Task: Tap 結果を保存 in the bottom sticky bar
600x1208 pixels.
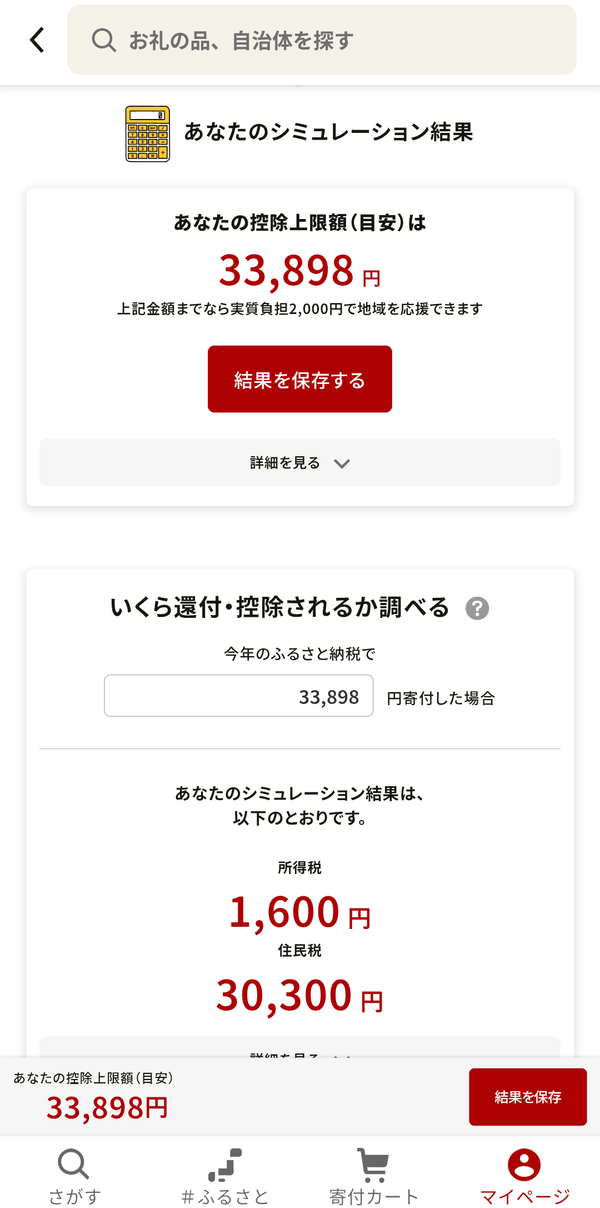Action: pos(528,1097)
